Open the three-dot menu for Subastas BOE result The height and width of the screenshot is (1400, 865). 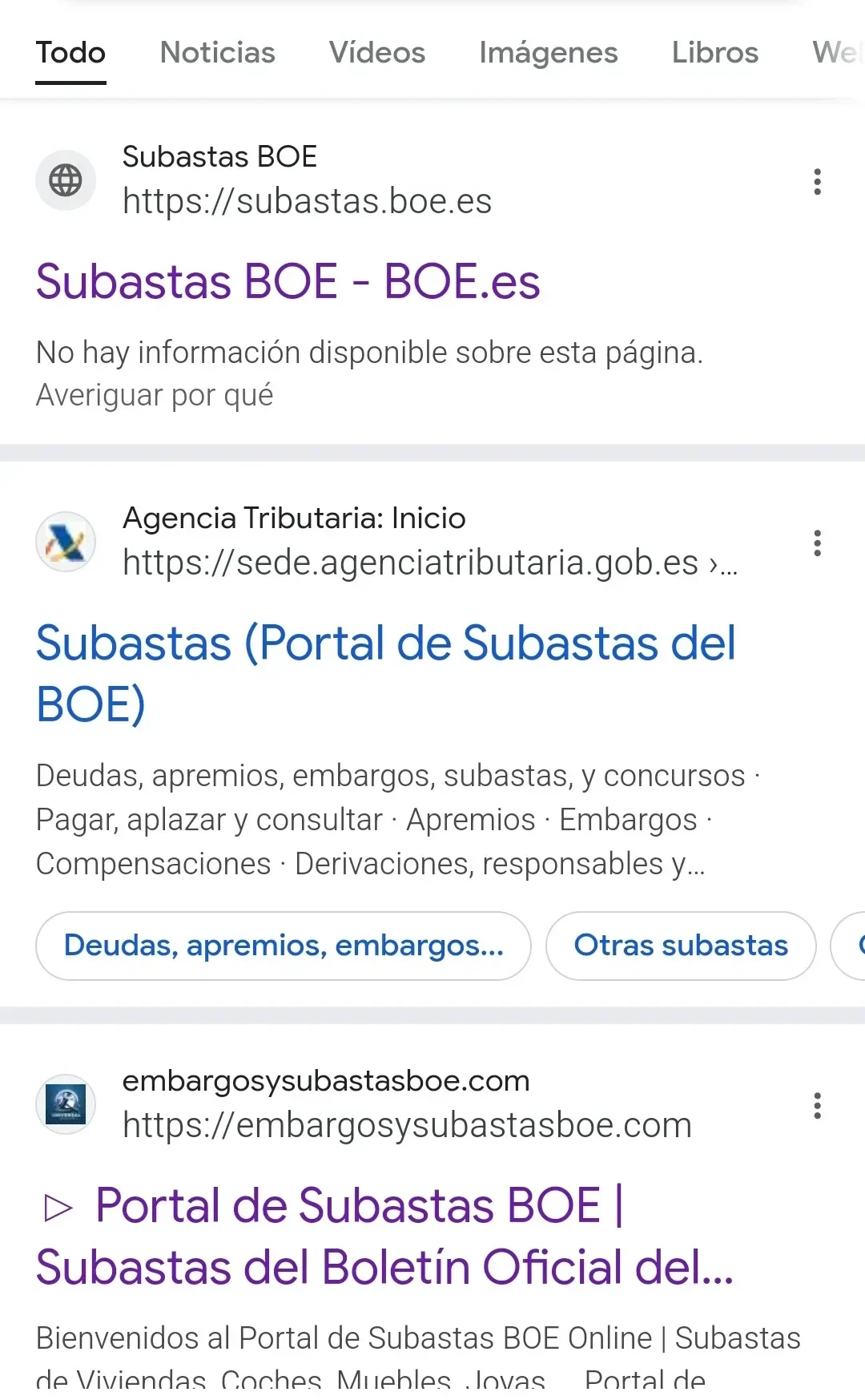[x=817, y=183]
